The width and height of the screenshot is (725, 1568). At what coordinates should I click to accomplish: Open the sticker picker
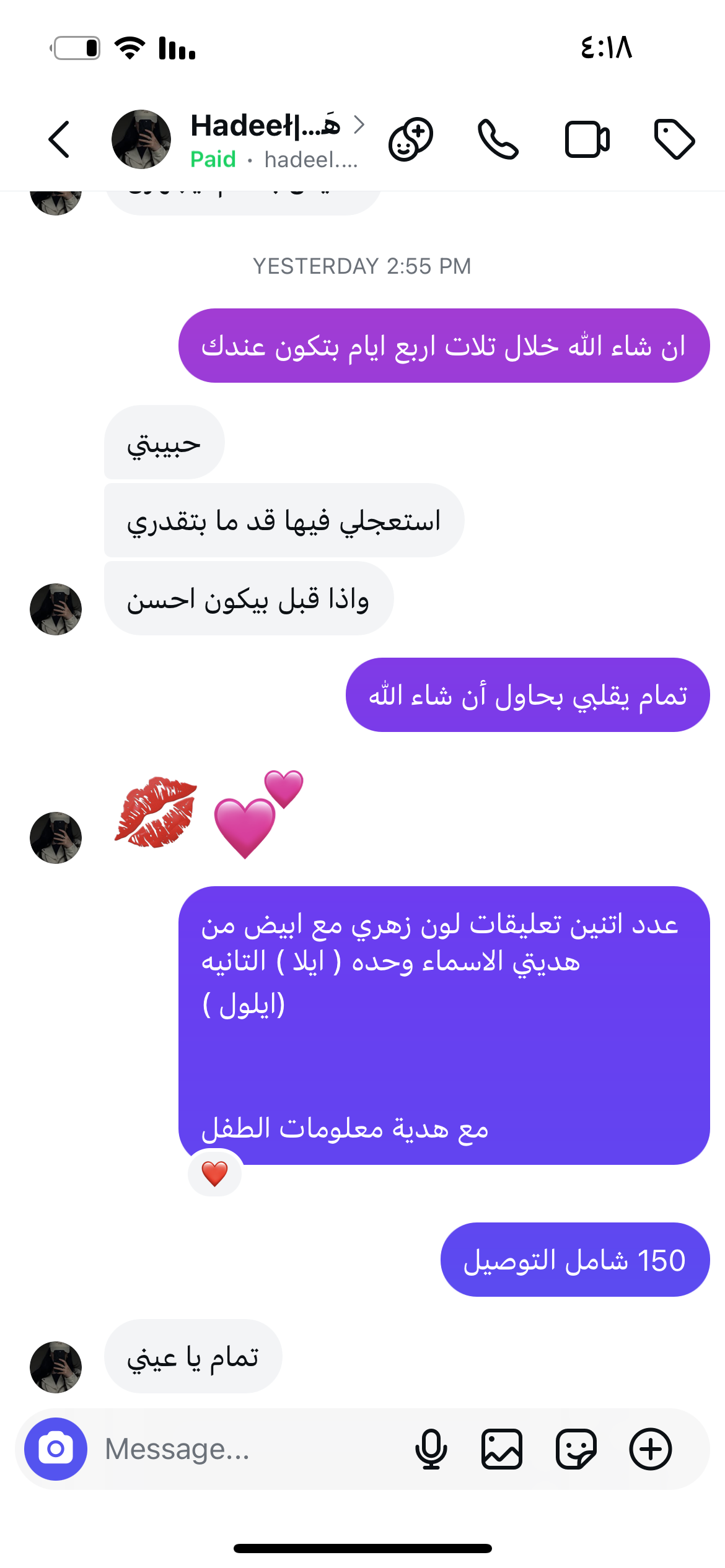pos(576,1449)
